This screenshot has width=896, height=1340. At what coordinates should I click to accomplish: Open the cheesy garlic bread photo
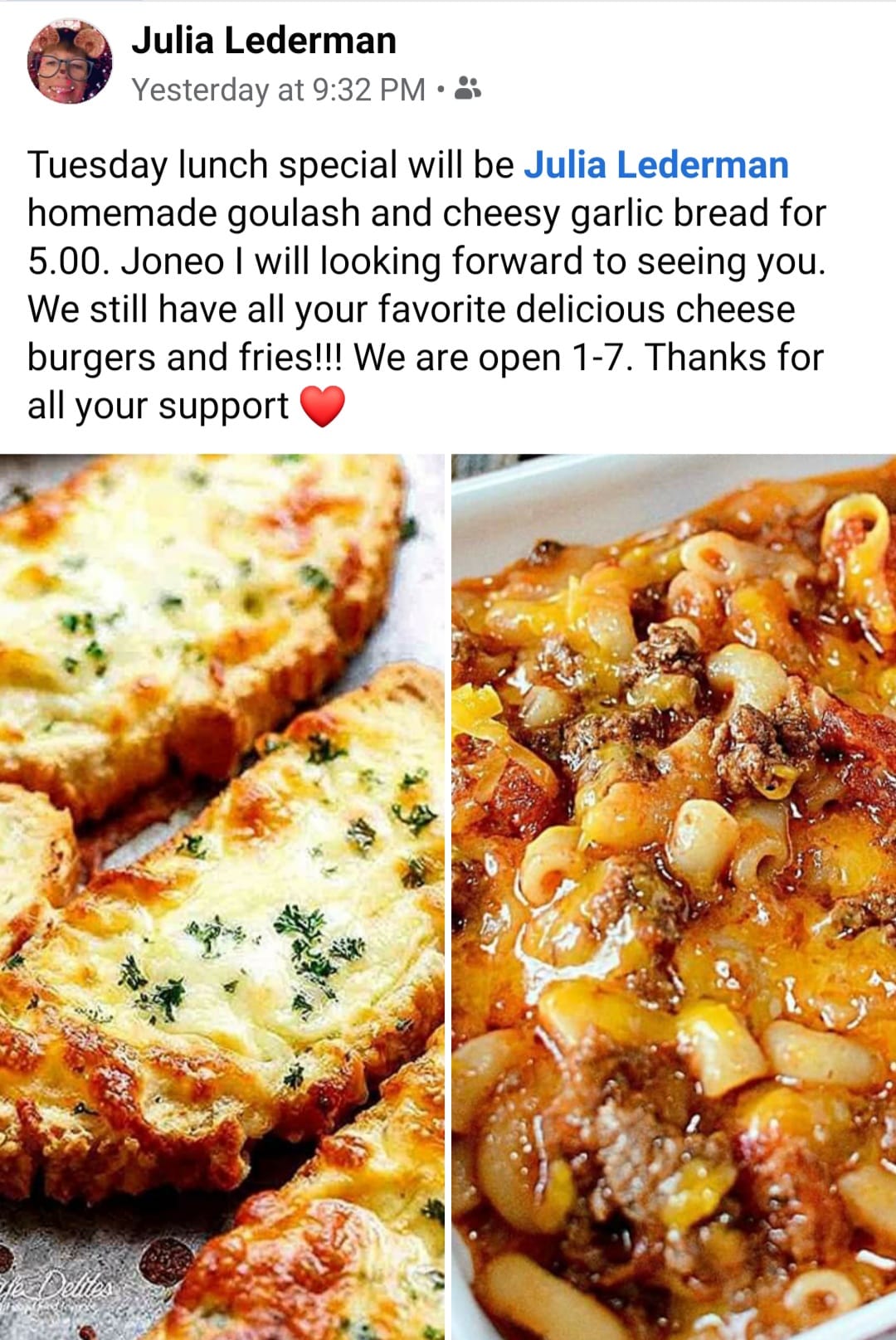click(222, 896)
